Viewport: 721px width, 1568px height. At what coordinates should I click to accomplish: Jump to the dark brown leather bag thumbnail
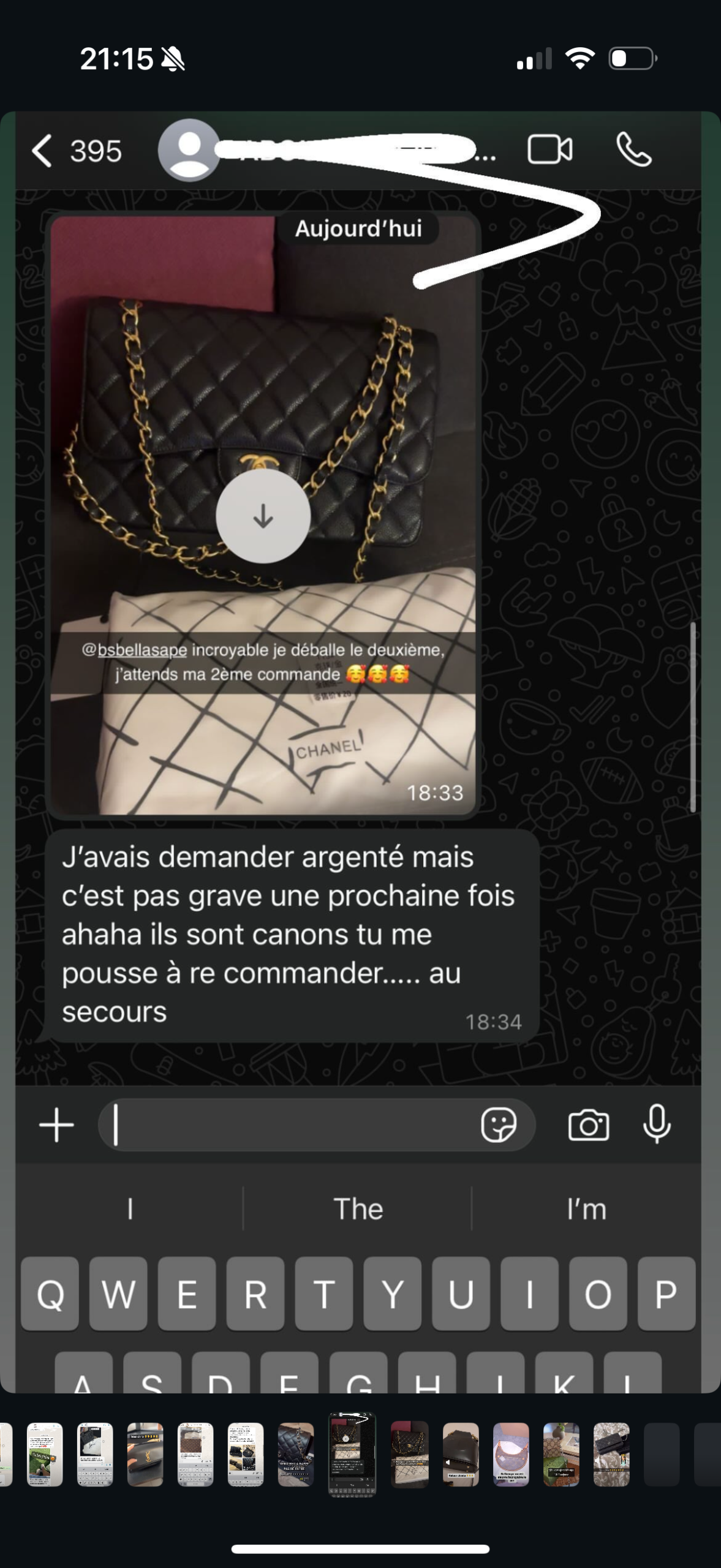[x=461, y=1454]
